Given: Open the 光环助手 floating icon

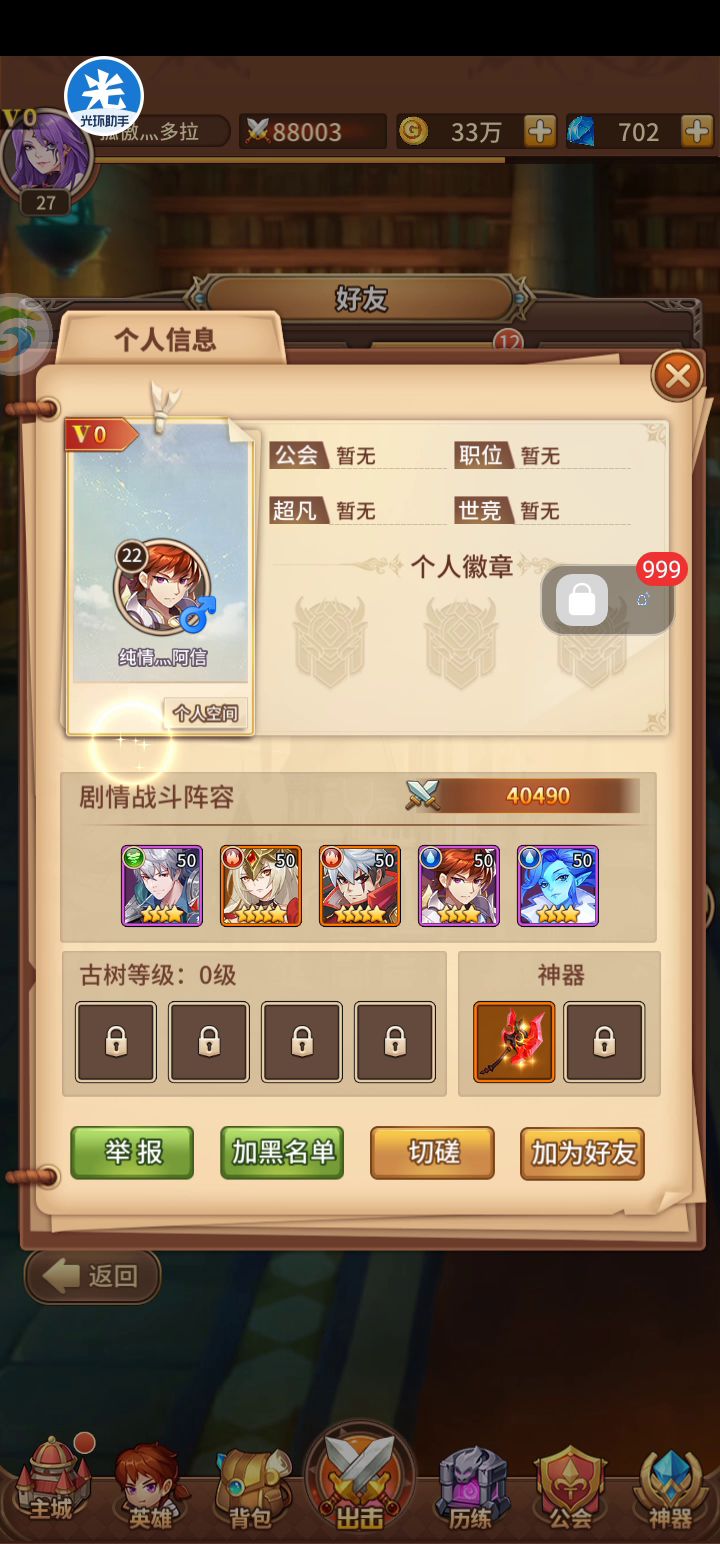Looking at the screenshot, I should [x=104, y=97].
